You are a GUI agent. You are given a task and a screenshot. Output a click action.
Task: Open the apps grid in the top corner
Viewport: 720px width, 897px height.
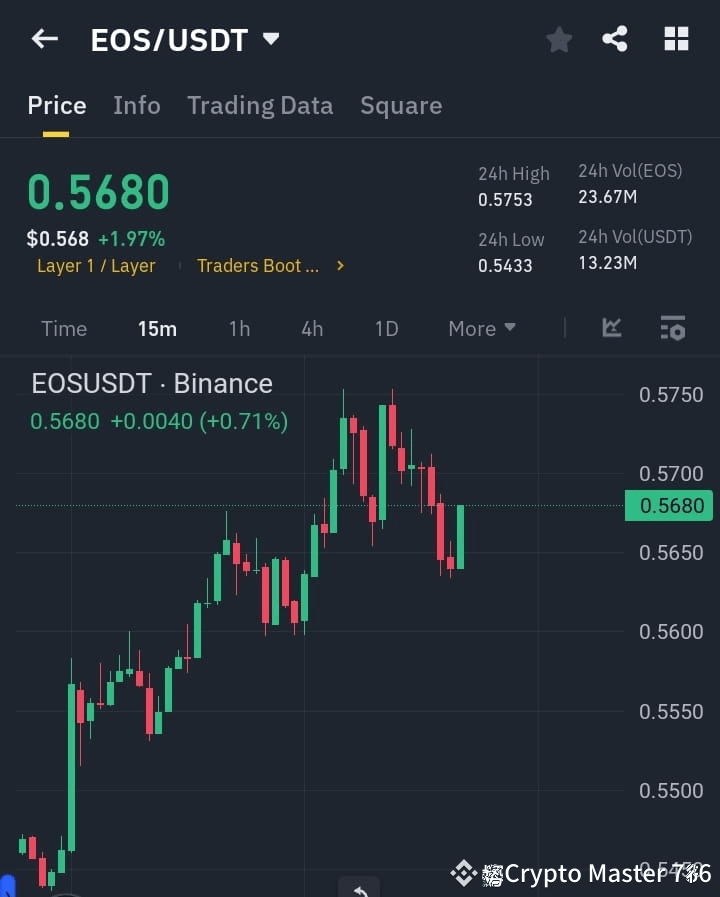coord(676,38)
